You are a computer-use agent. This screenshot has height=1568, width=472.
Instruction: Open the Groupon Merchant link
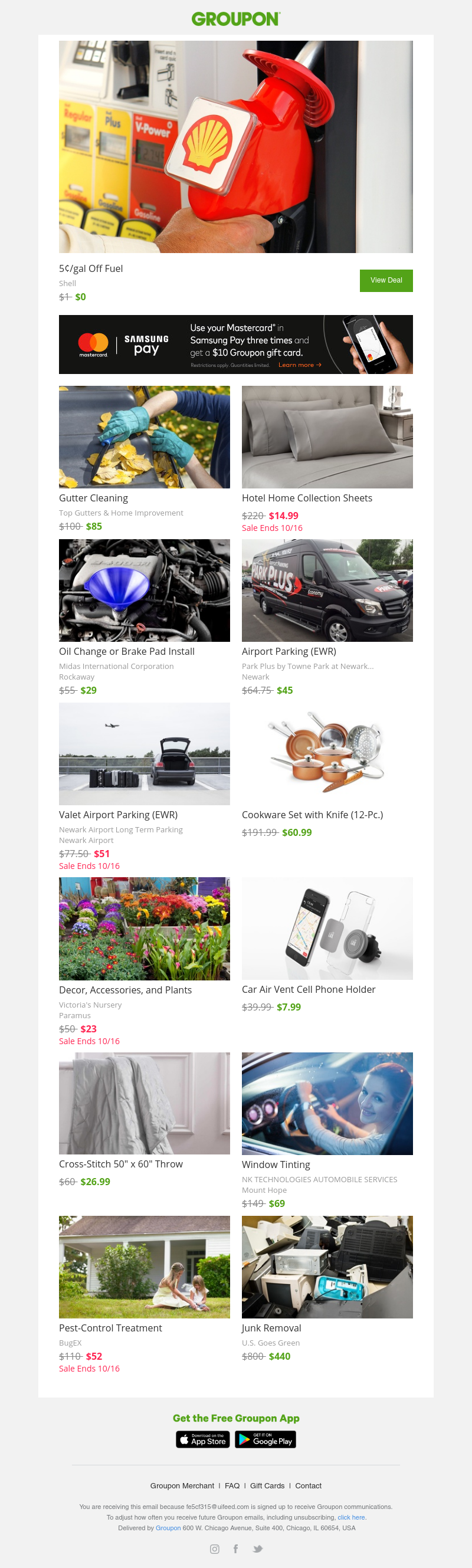(182, 1486)
